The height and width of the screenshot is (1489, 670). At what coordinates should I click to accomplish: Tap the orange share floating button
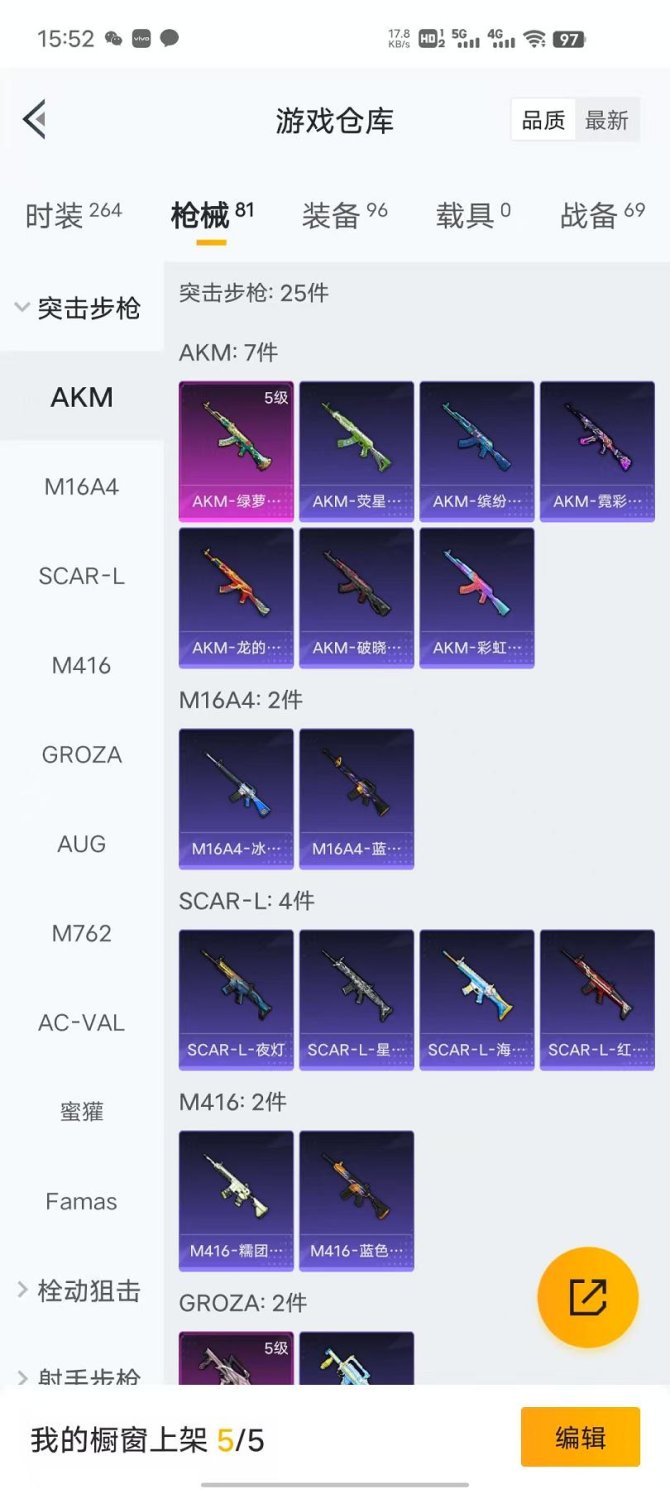tap(588, 1297)
